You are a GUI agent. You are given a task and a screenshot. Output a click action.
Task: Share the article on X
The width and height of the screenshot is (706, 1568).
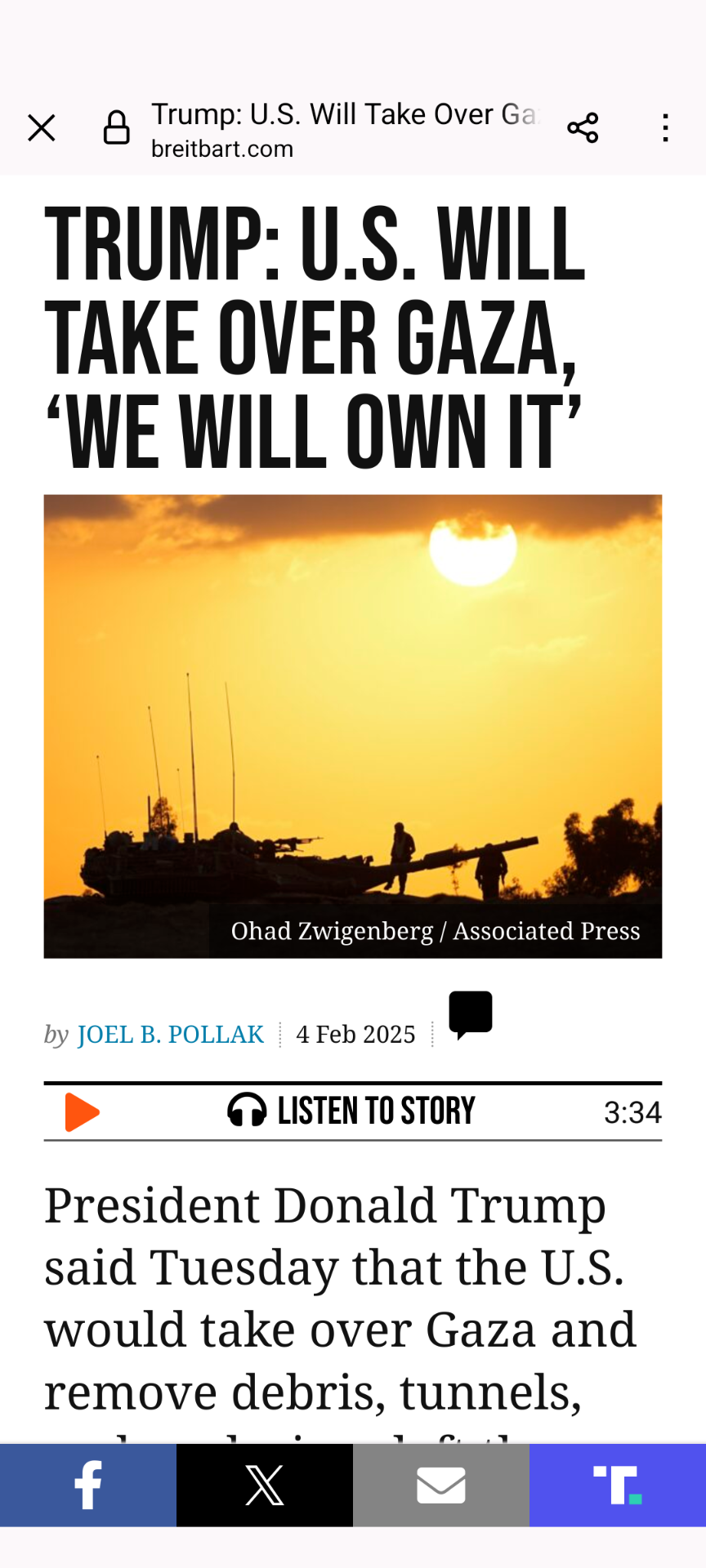click(265, 1485)
